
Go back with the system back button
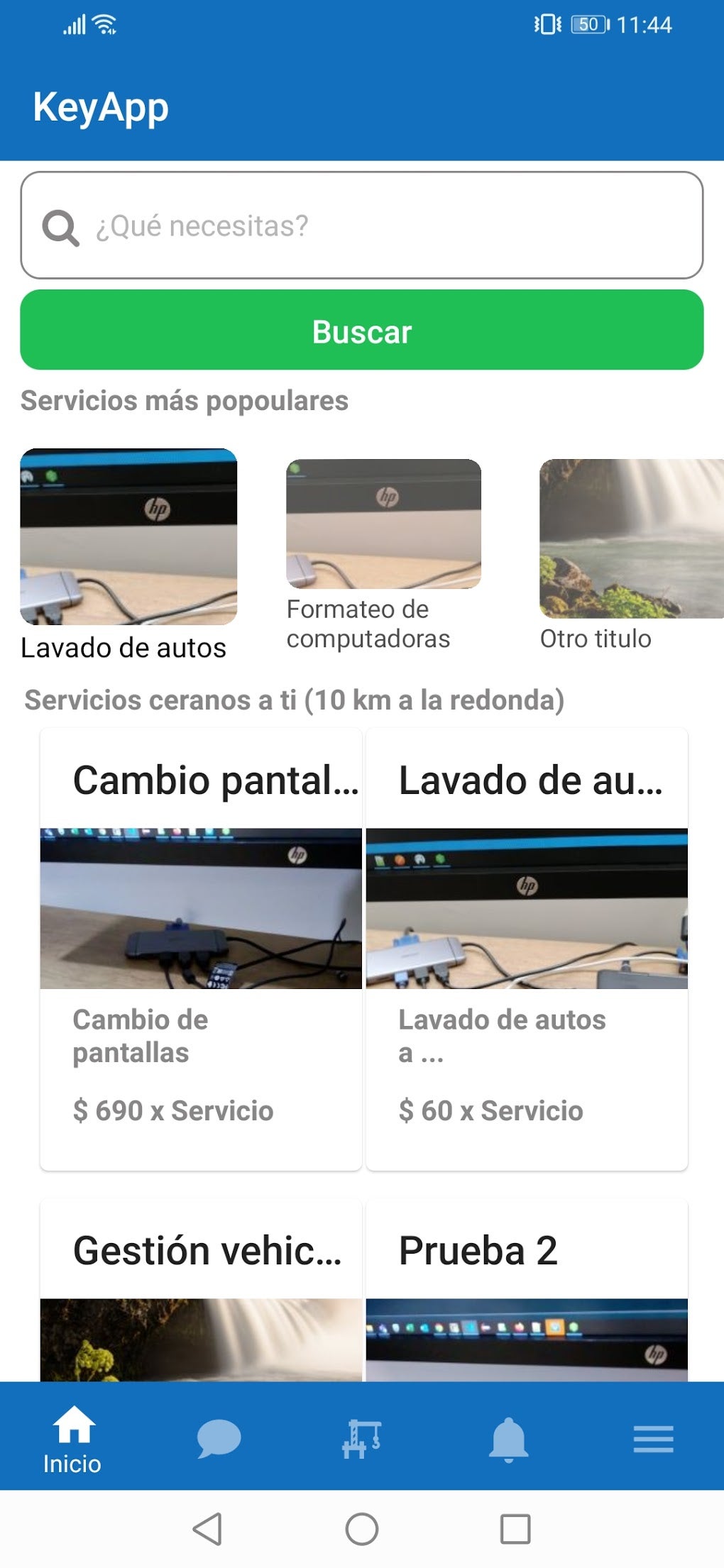[207, 1529]
